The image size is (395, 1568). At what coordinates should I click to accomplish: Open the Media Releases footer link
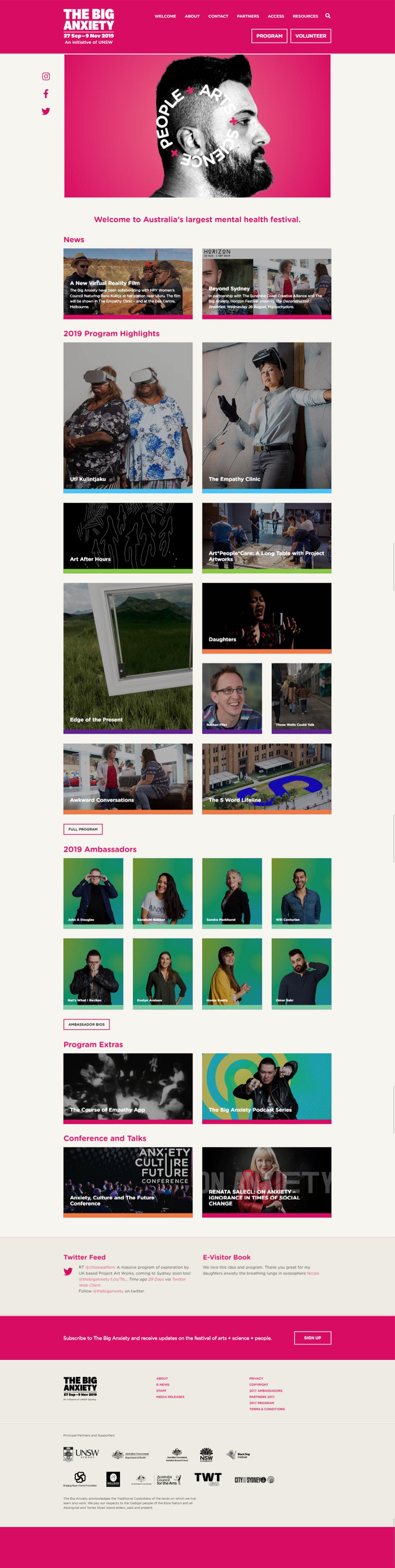coord(170,1397)
